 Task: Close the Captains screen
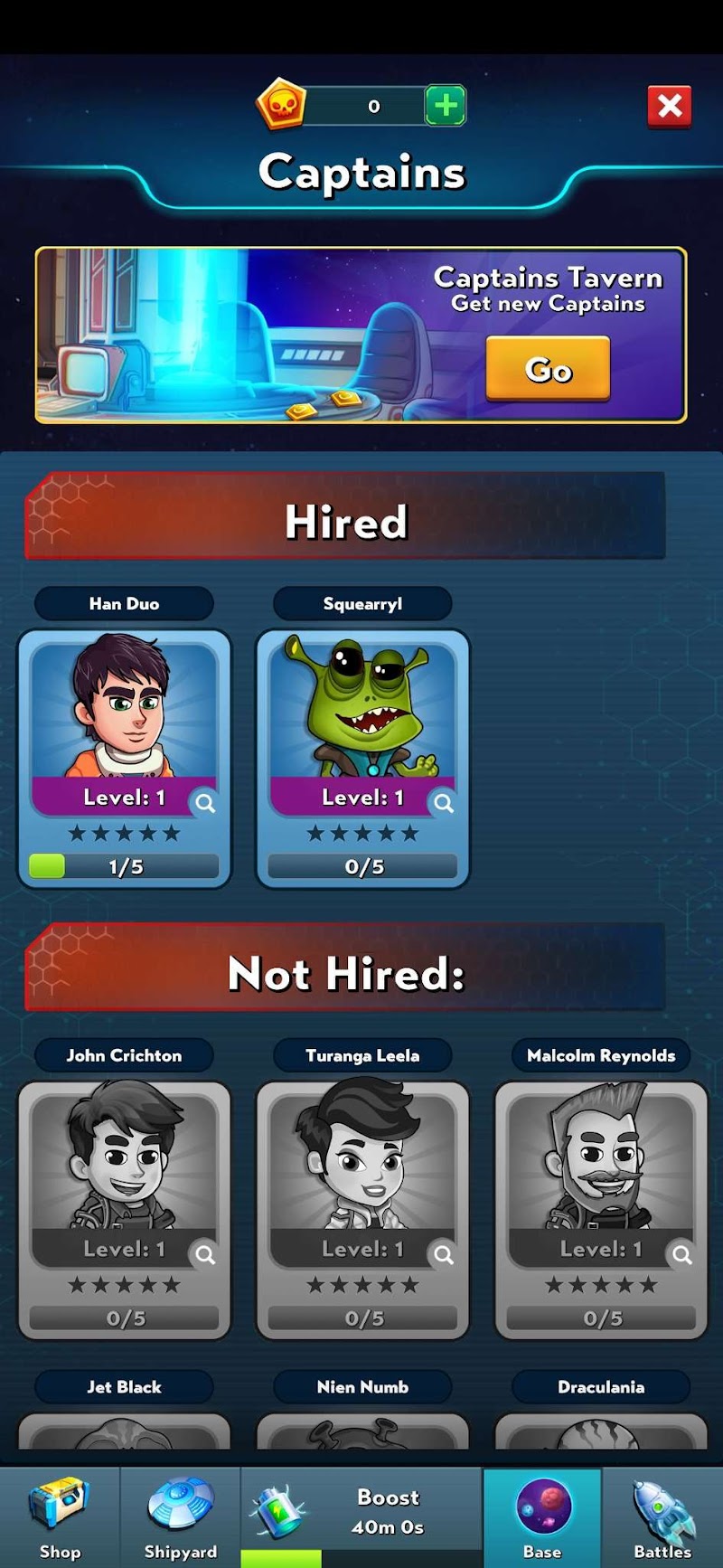point(670,107)
